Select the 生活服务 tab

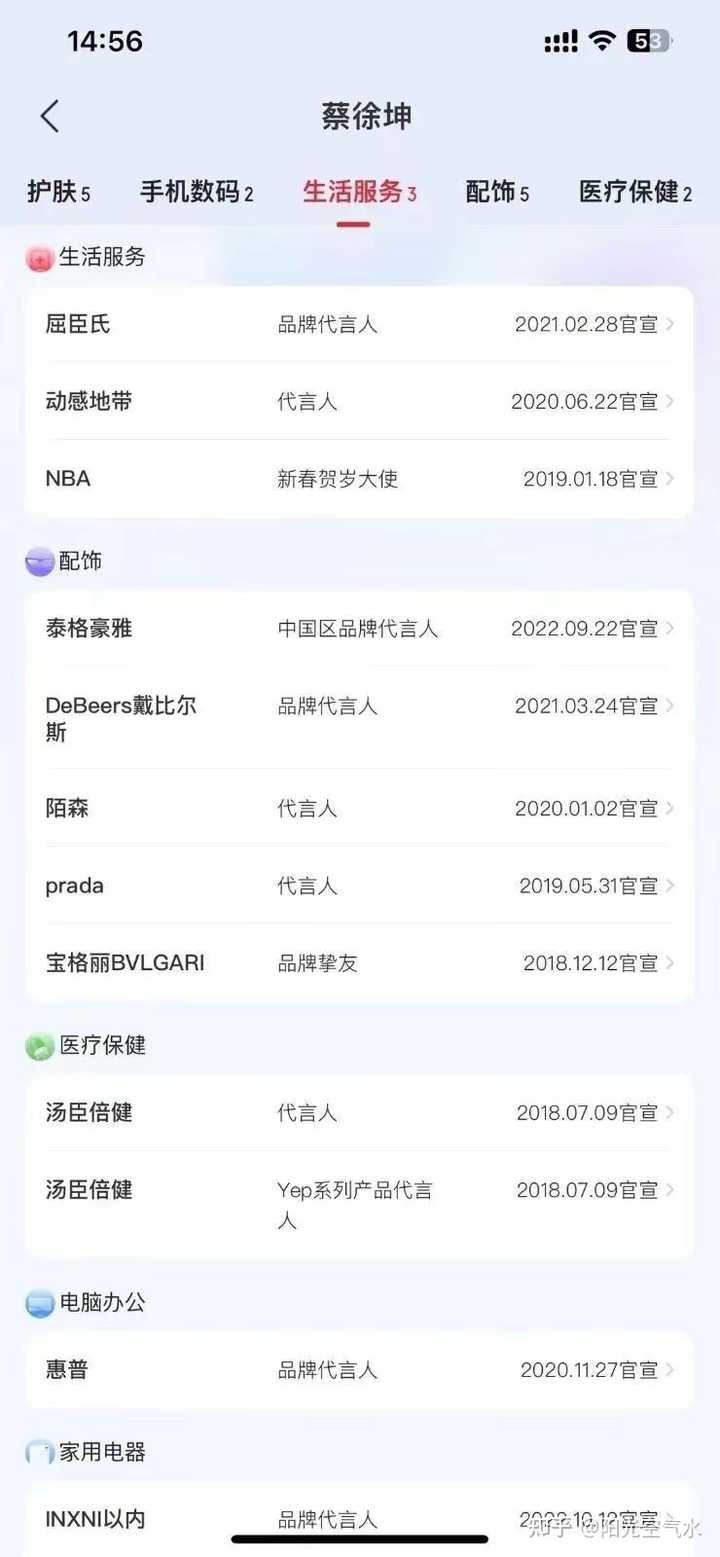click(x=359, y=192)
